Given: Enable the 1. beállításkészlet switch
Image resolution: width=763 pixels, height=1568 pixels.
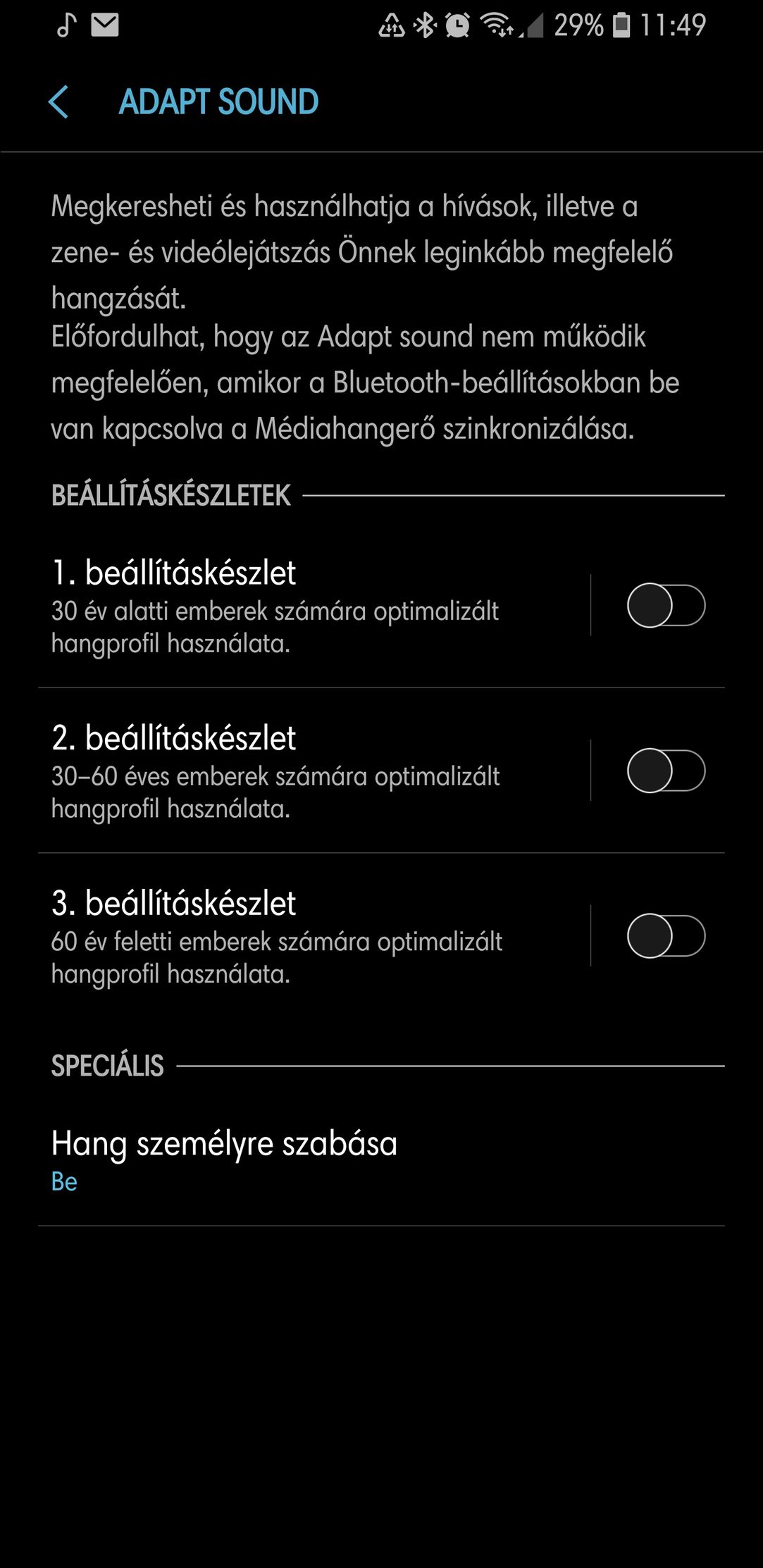Looking at the screenshot, I should click(666, 605).
